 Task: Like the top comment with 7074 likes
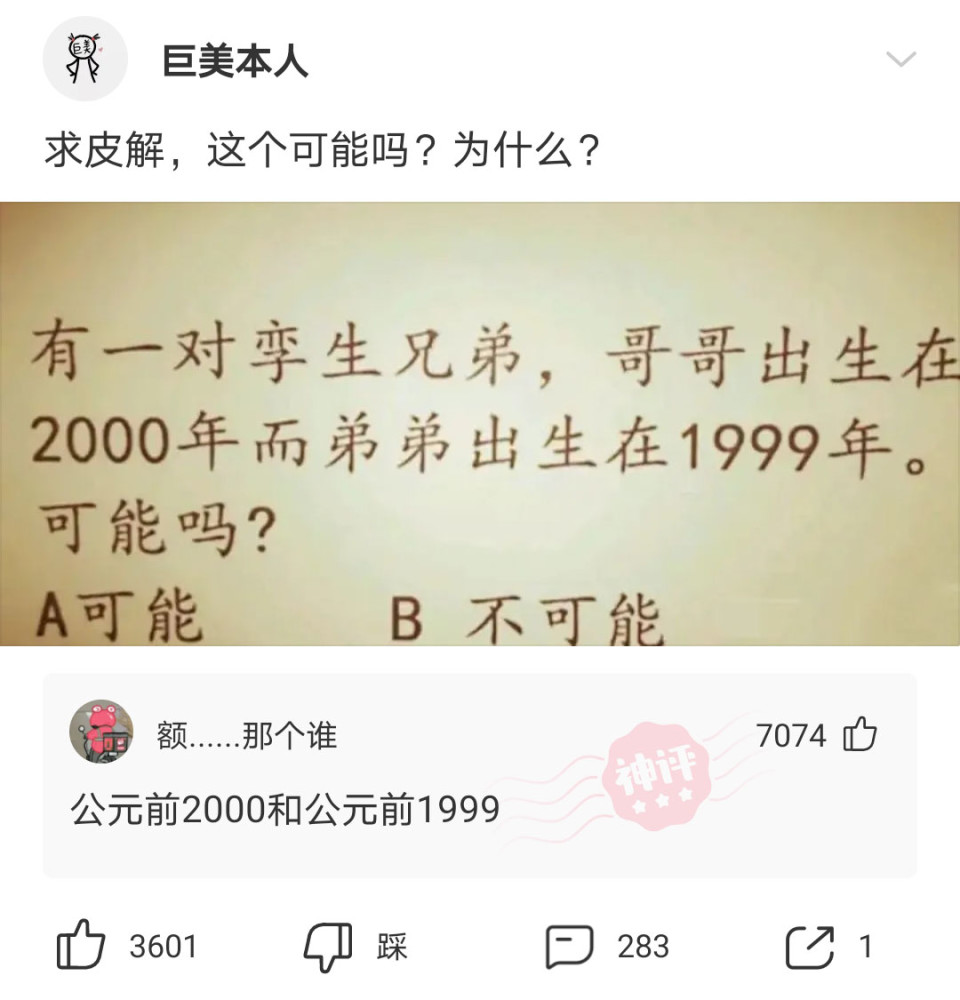[859, 736]
